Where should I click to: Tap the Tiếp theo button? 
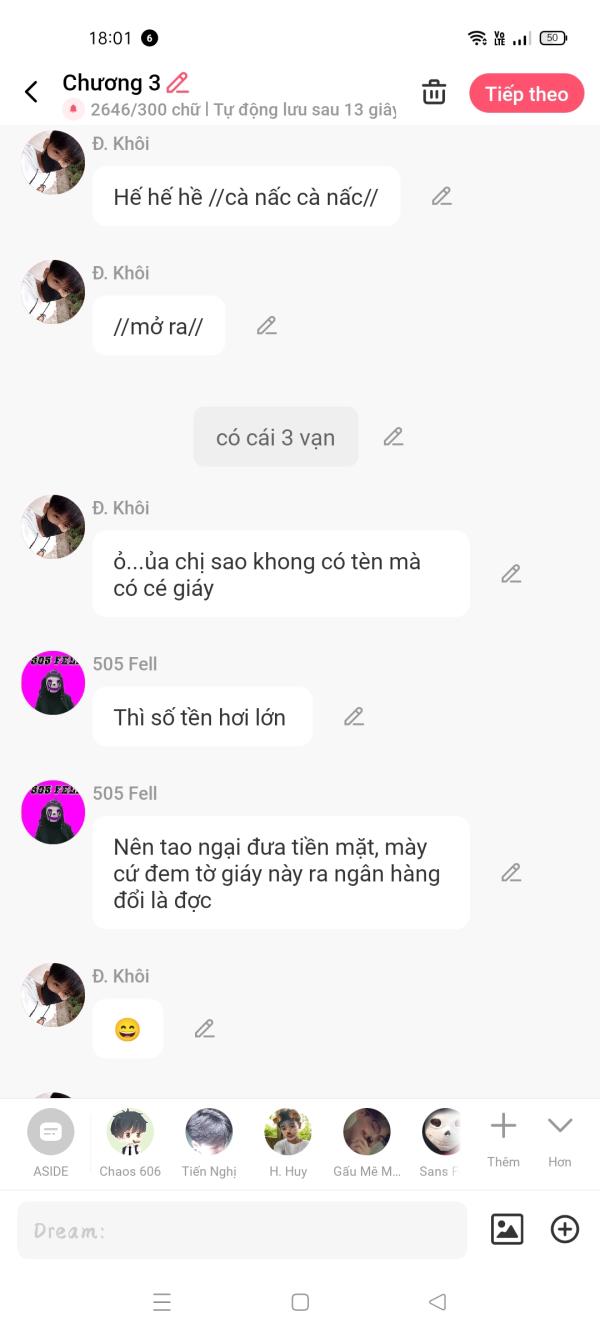526,94
